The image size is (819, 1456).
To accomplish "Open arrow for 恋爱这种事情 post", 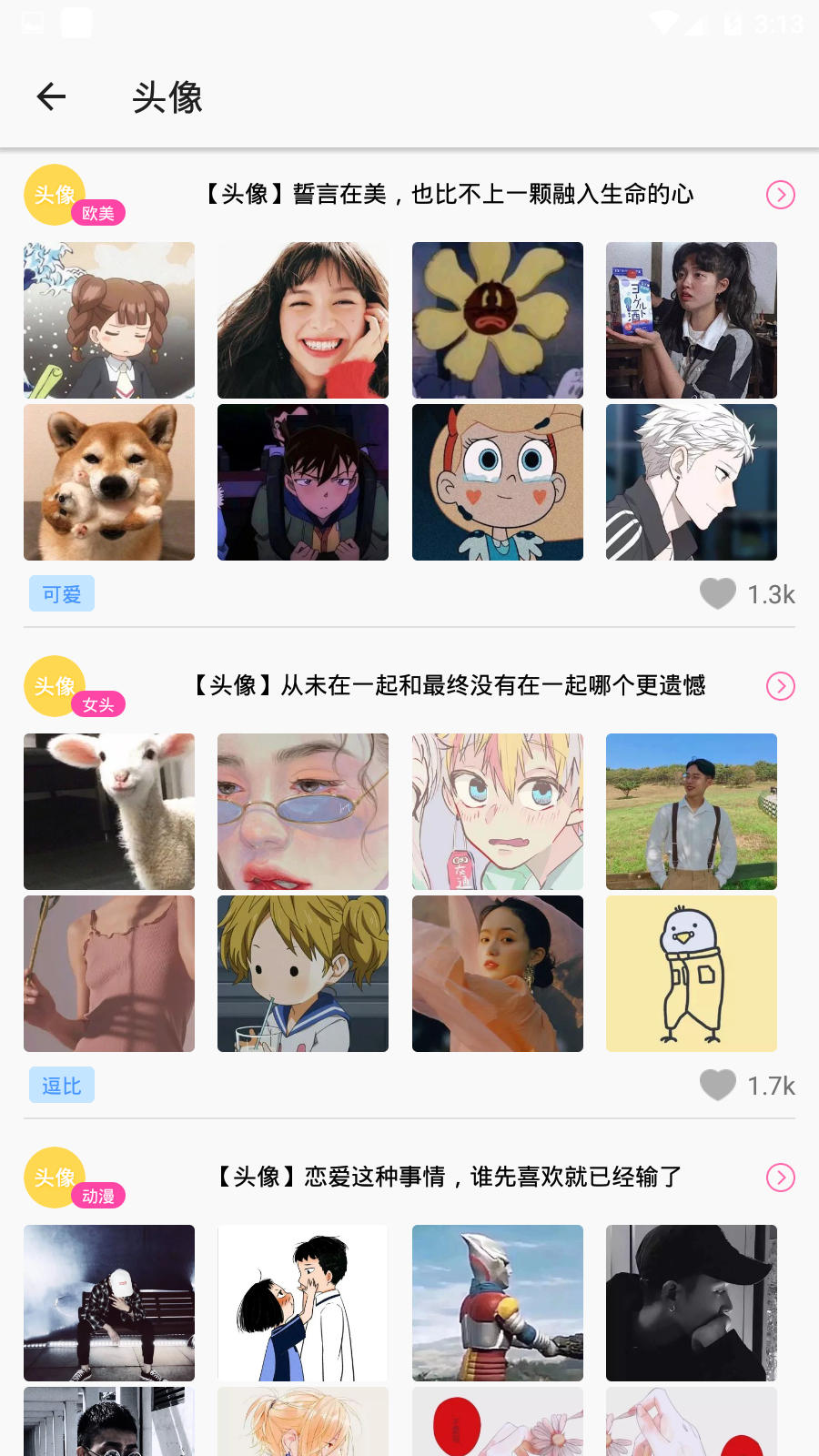I will [x=780, y=1178].
